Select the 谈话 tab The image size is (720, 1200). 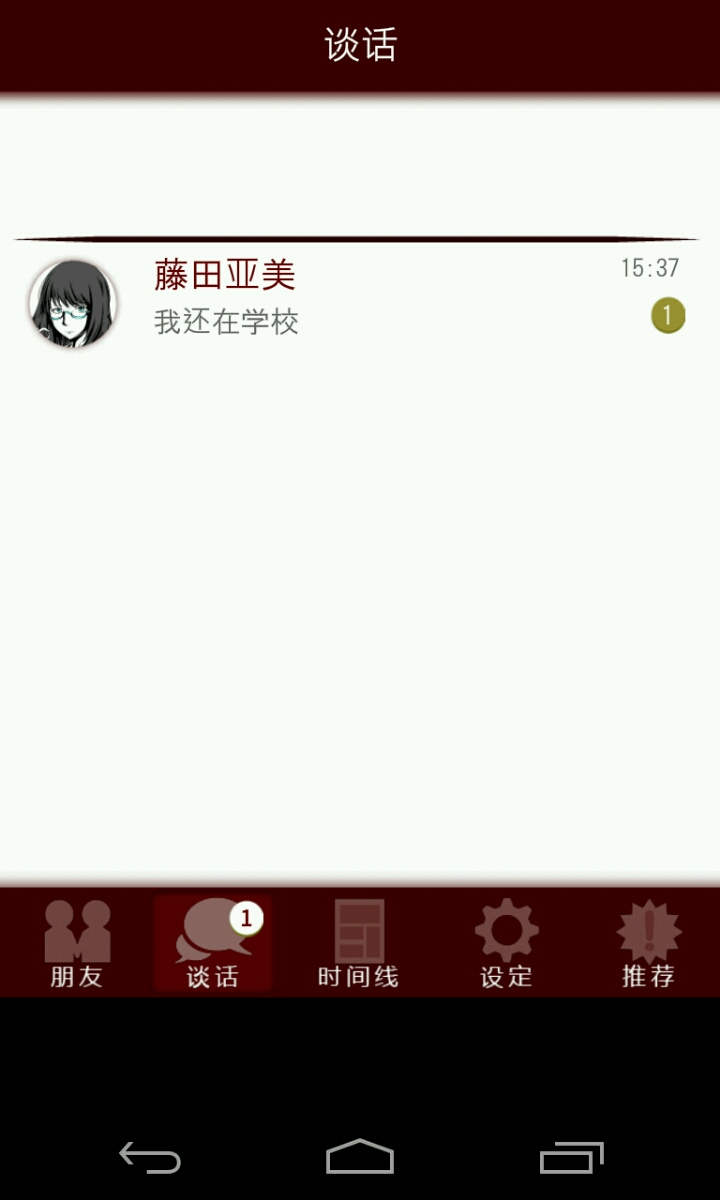213,944
